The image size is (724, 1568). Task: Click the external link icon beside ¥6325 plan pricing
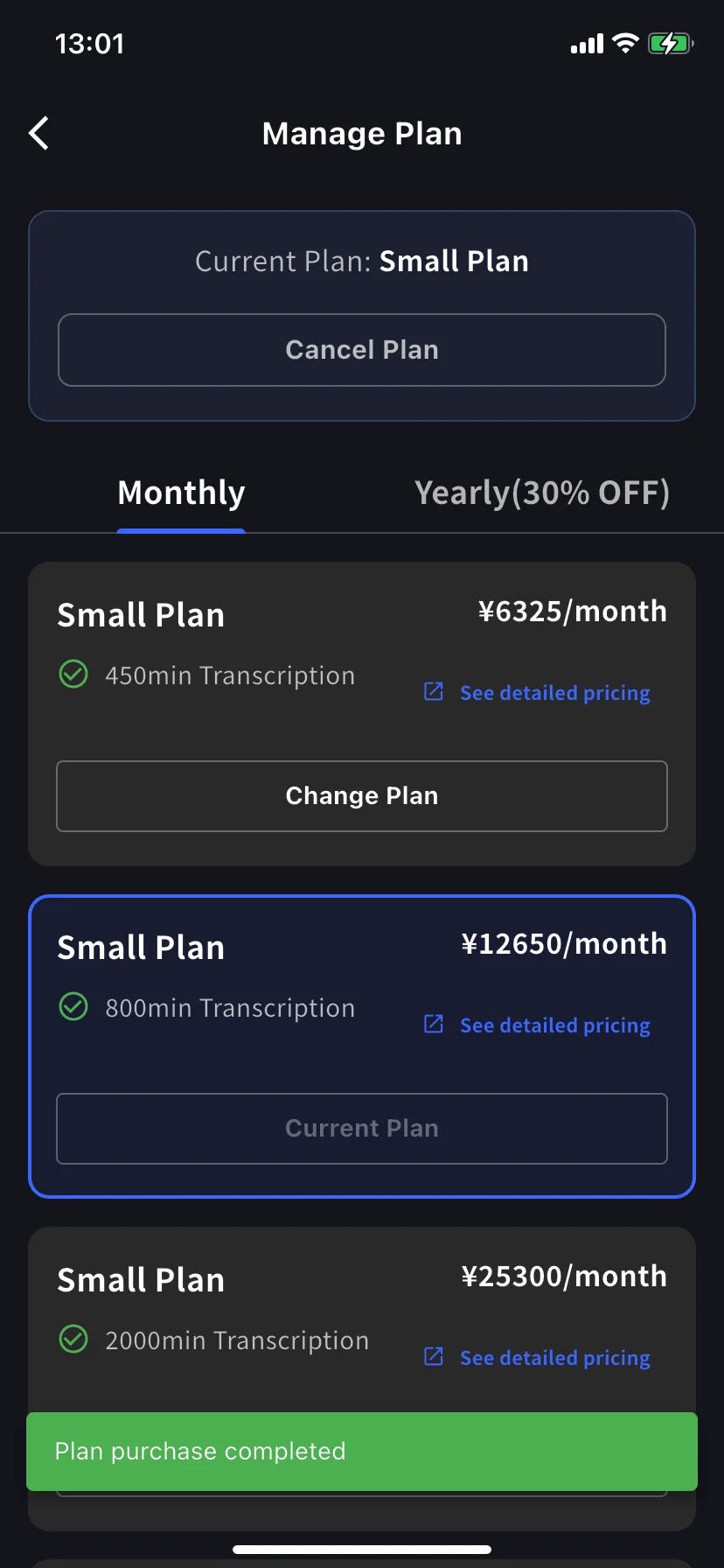pos(433,691)
